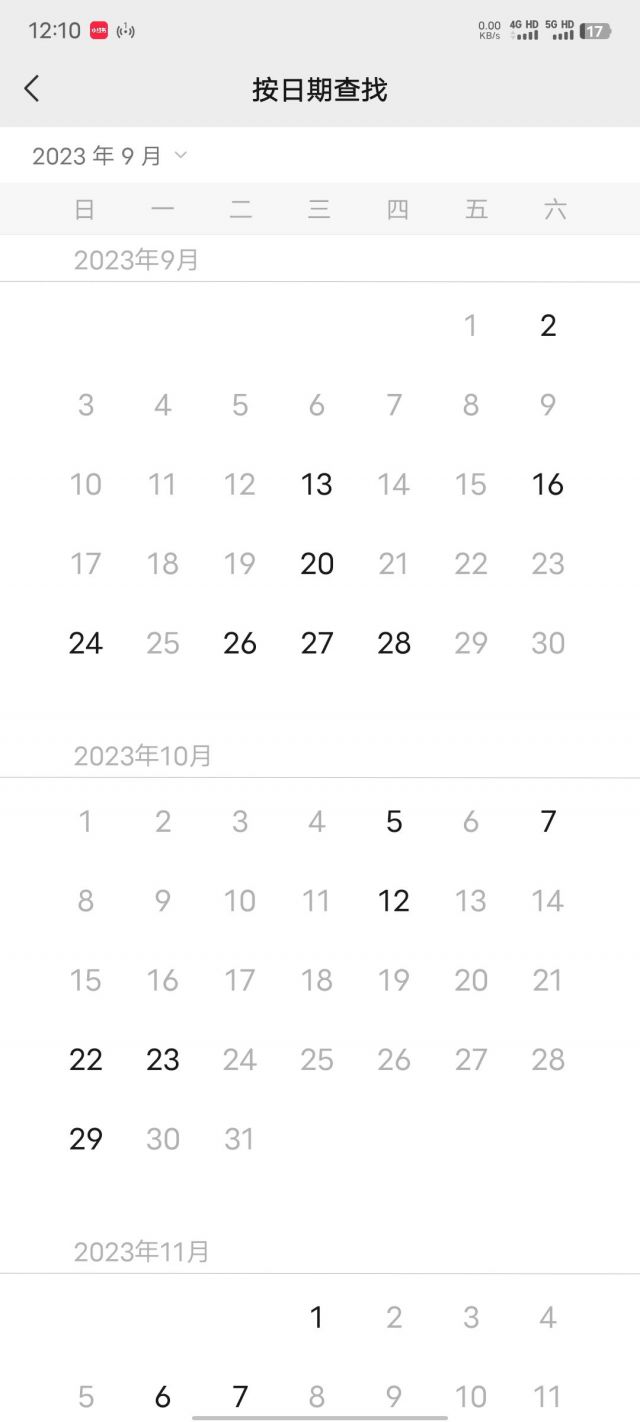Select September 28
The width and height of the screenshot is (640, 1422).
(394, 643)
